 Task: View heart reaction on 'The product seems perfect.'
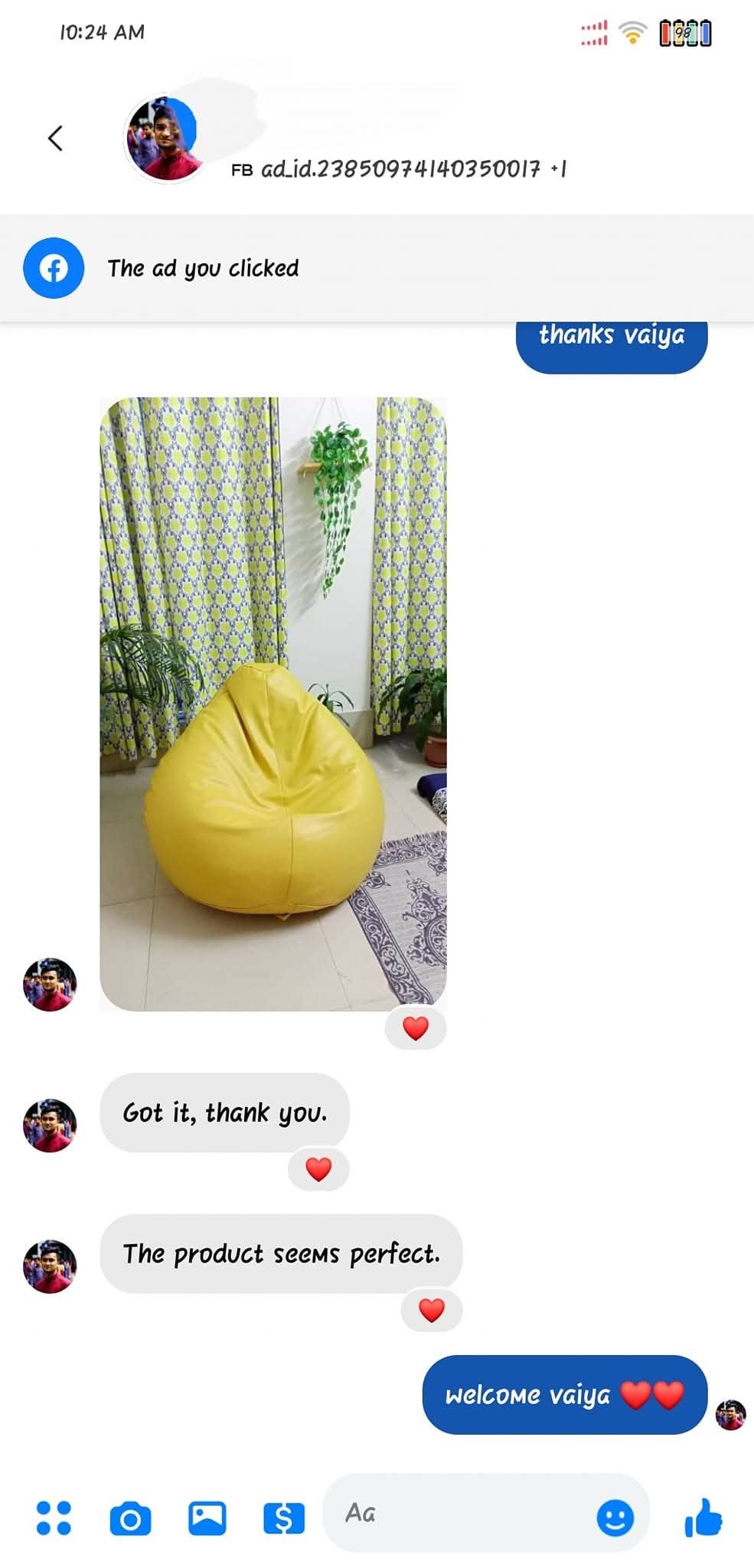click(x=432, y=1310)
